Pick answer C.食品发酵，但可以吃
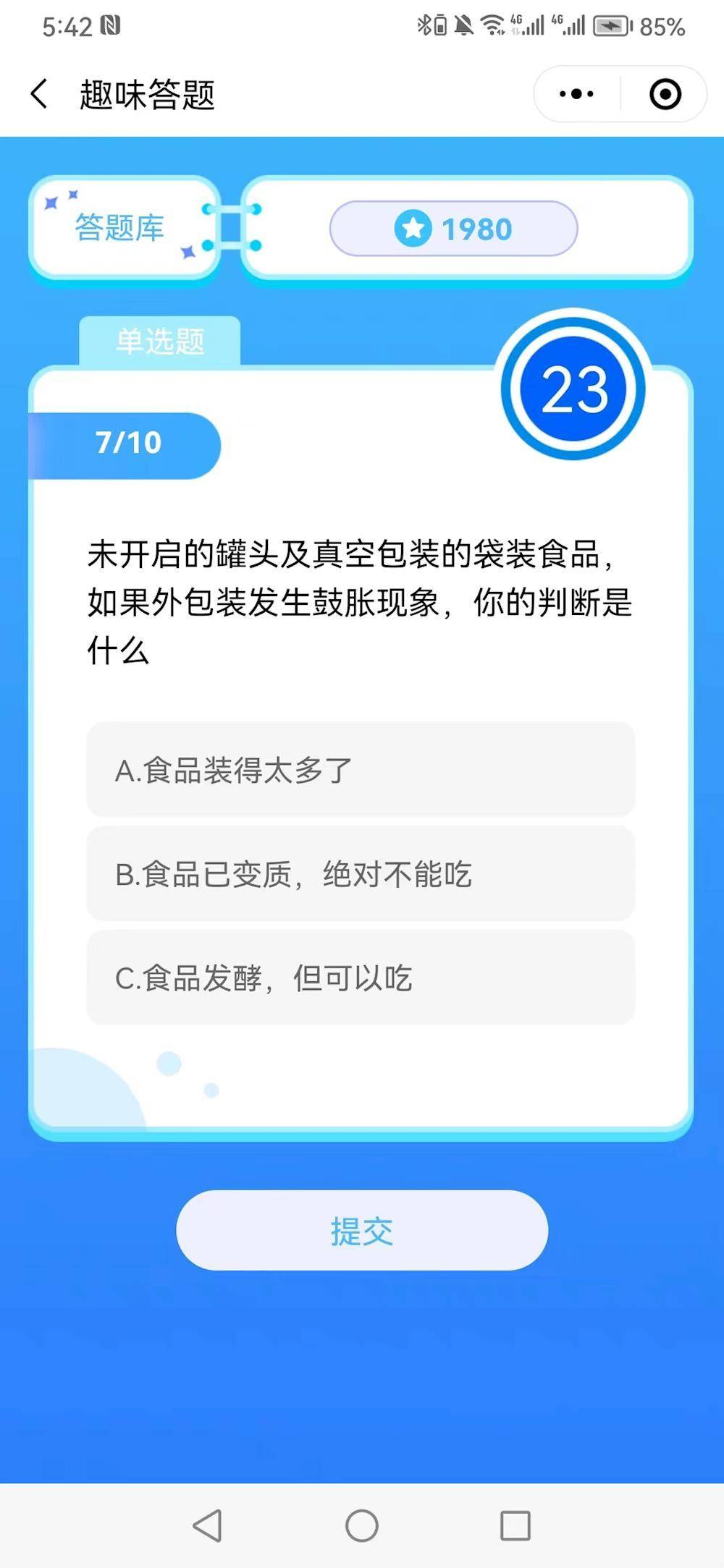This screenshot has width=724, height=1568. tap(361, 978)
